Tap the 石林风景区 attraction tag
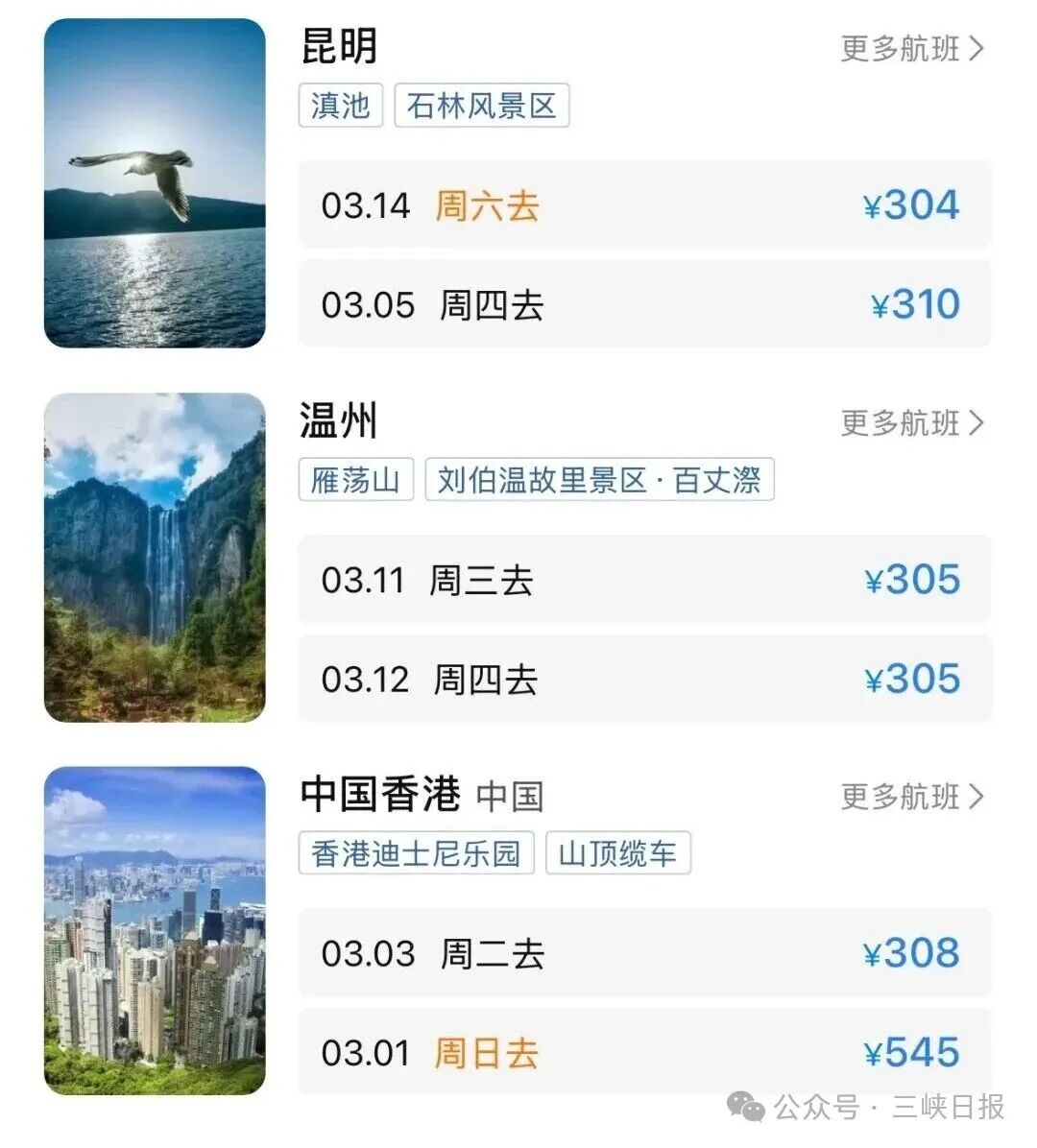 click(481, 105)
